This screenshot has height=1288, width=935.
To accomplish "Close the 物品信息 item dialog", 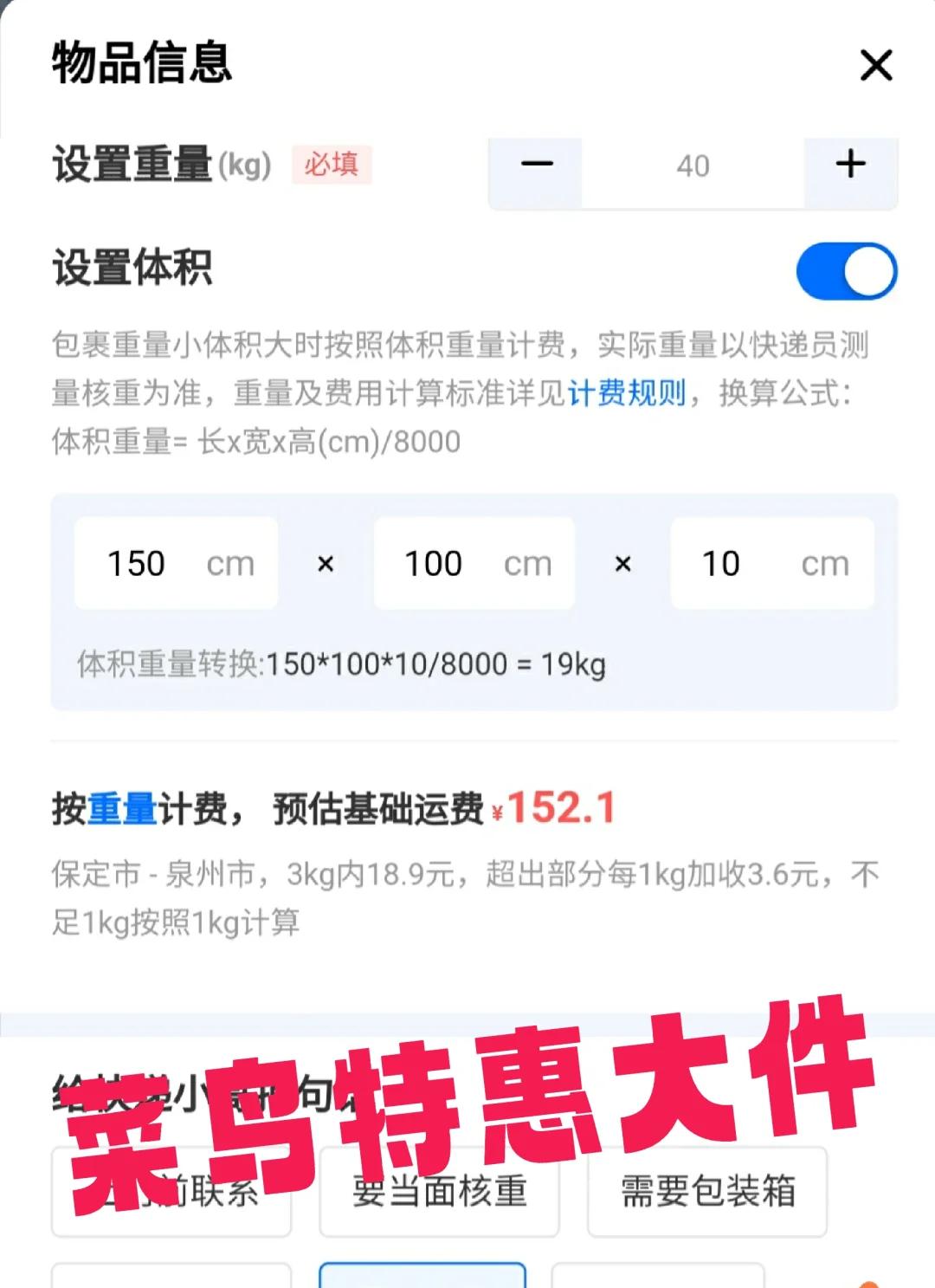I will coord(877,65).
